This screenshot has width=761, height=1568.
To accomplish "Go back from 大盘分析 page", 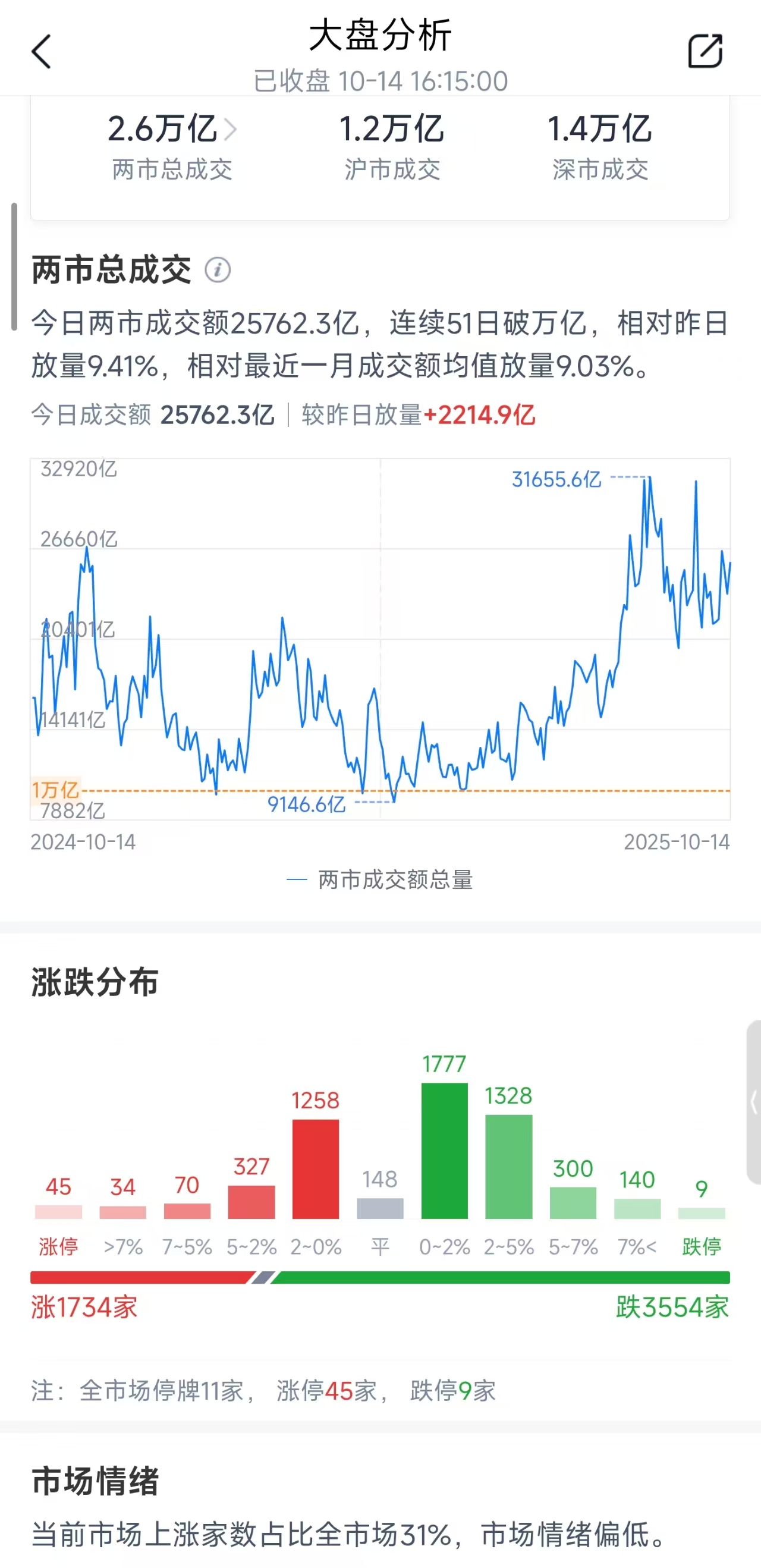I will tap(41, 52).
